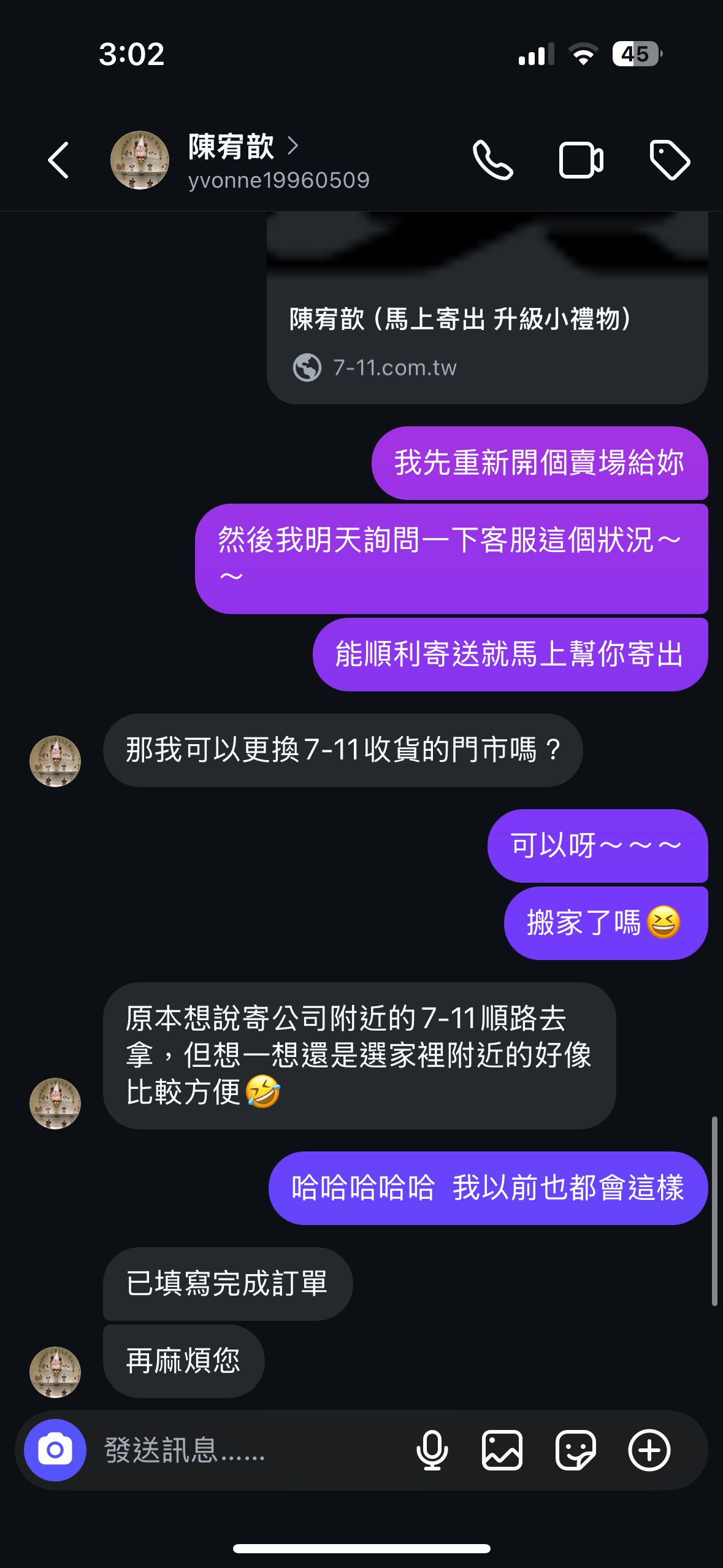The width and height of the screenshot is (723, 1568).
Task: Open the sticker picker
Action: [575, 1450]
